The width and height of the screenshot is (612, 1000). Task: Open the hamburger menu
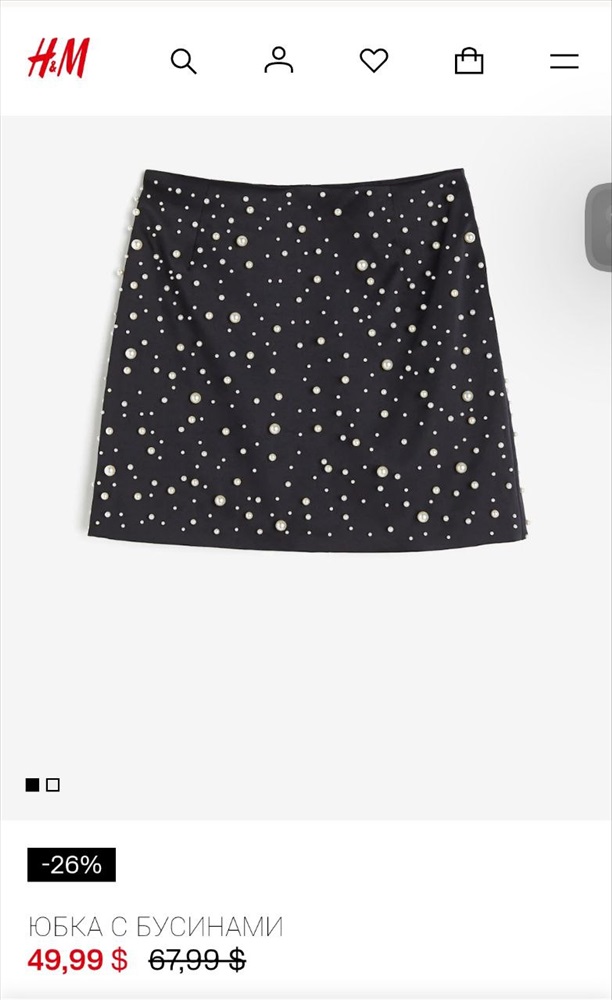(x=564, y=61)
